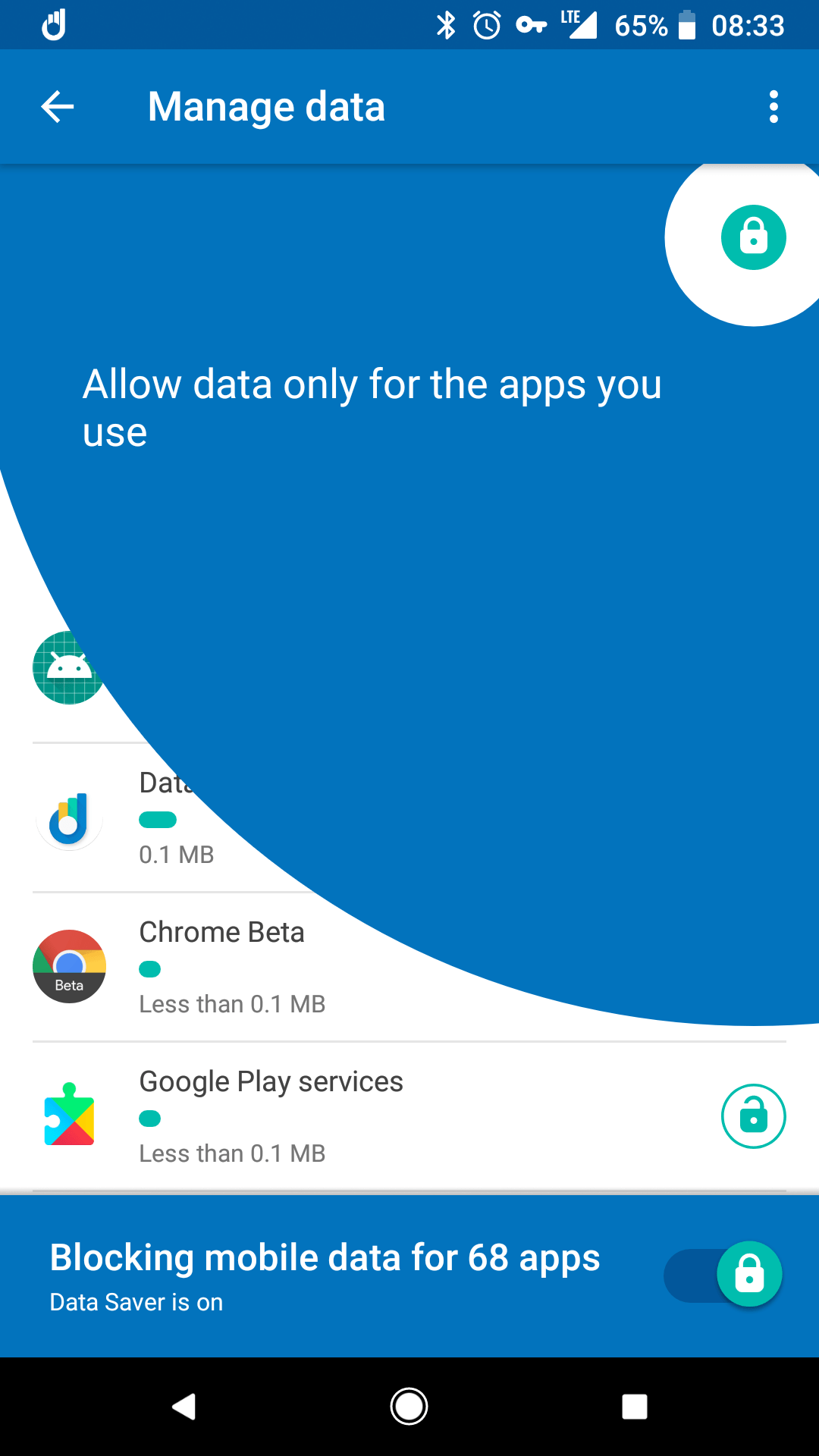The image size is (819, 1456).
Task: Tap the system home button
Action: tap(409, 1407)
